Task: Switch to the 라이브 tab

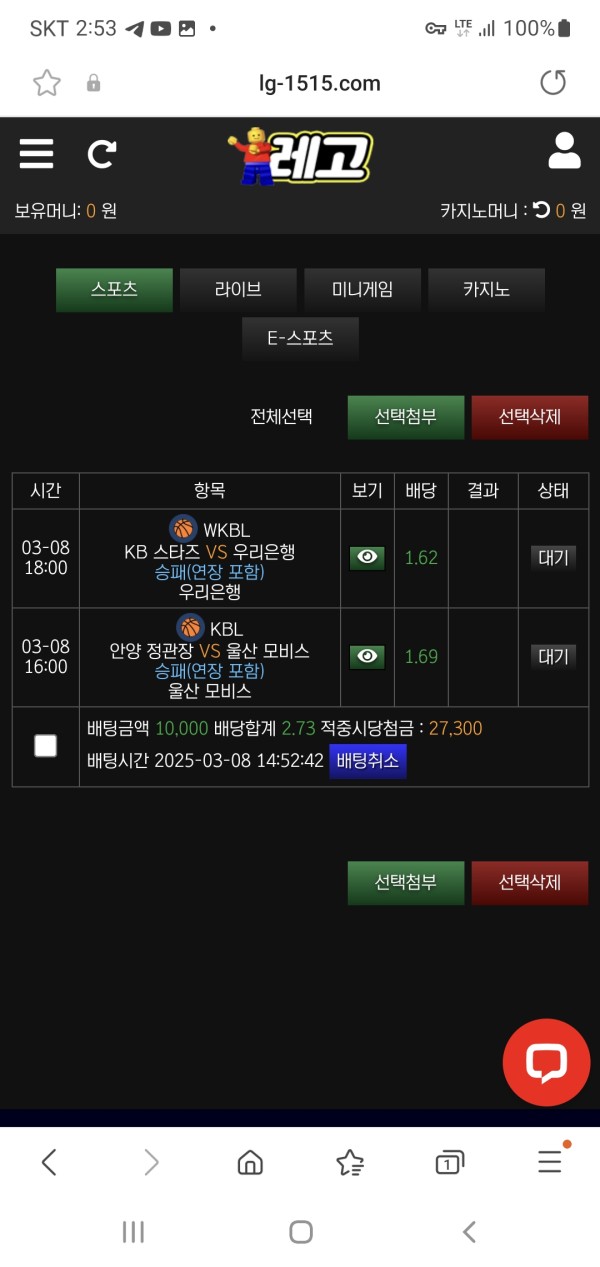Action: coord(238,290)
